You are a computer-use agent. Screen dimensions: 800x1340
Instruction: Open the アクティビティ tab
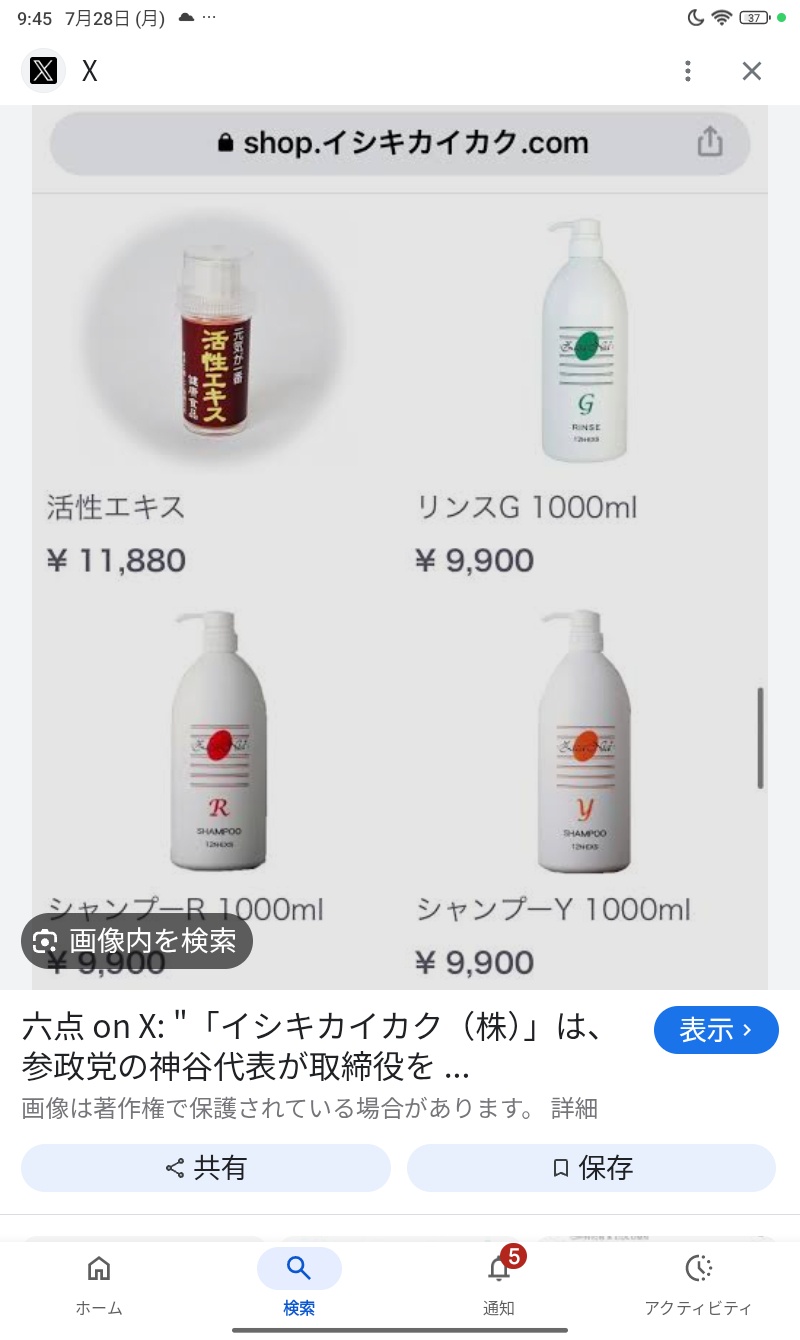(x=698, y=1285)
